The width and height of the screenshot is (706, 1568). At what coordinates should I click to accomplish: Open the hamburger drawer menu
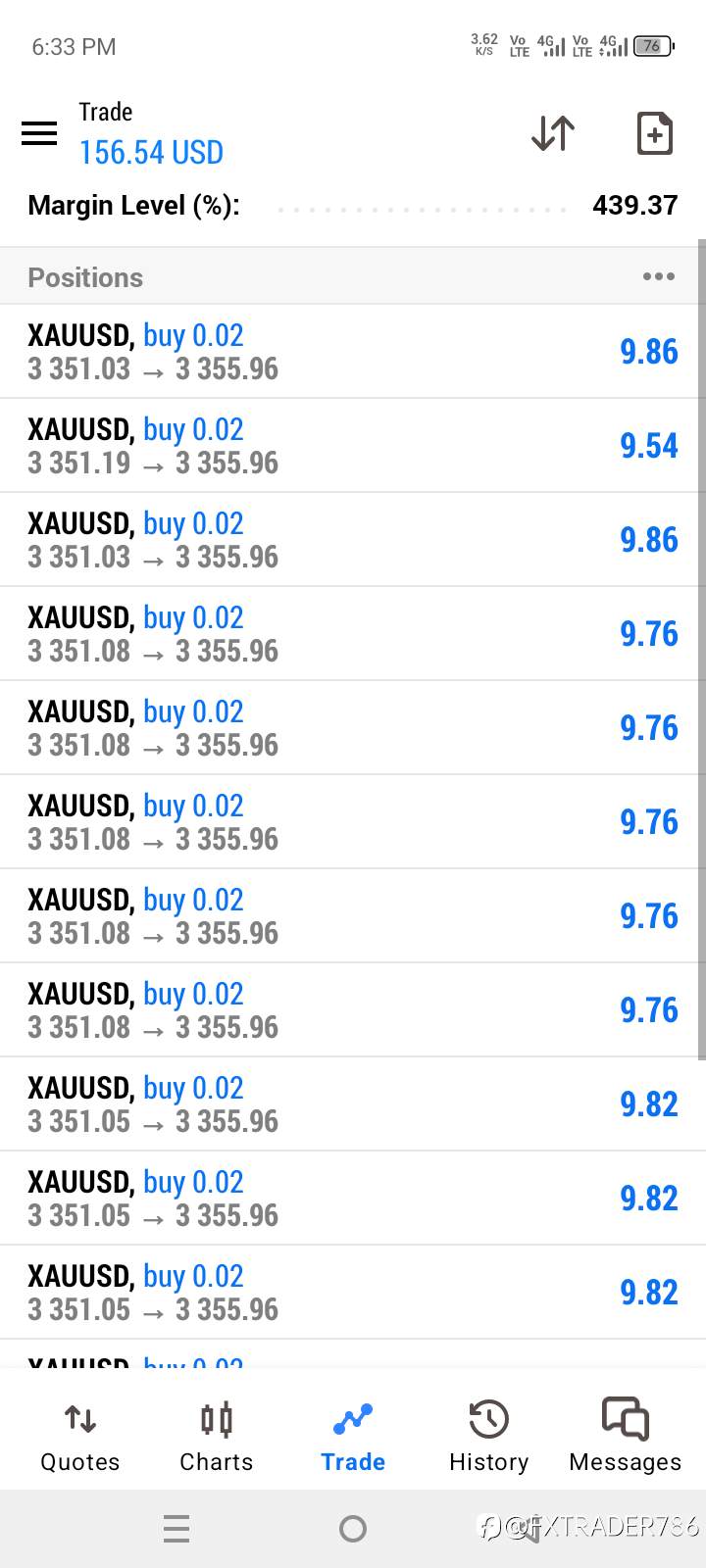click(x=39, y=133)
